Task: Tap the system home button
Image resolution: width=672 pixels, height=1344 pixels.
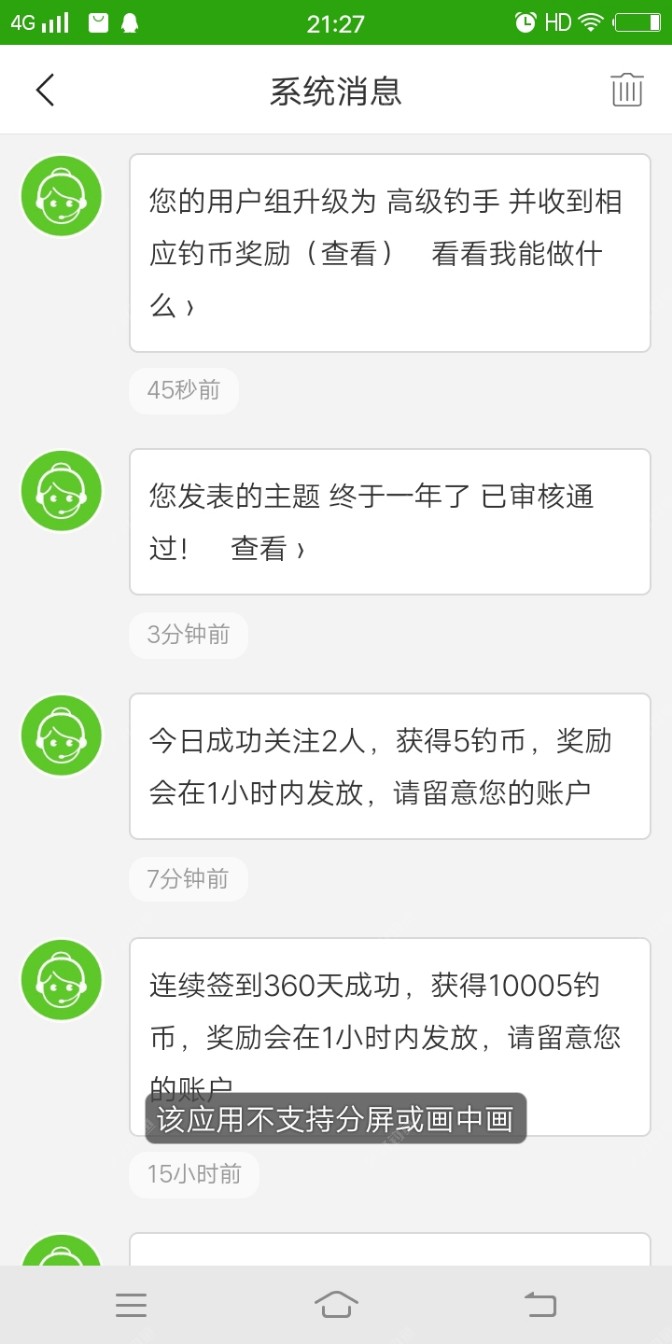Action: pos(336,1304)
